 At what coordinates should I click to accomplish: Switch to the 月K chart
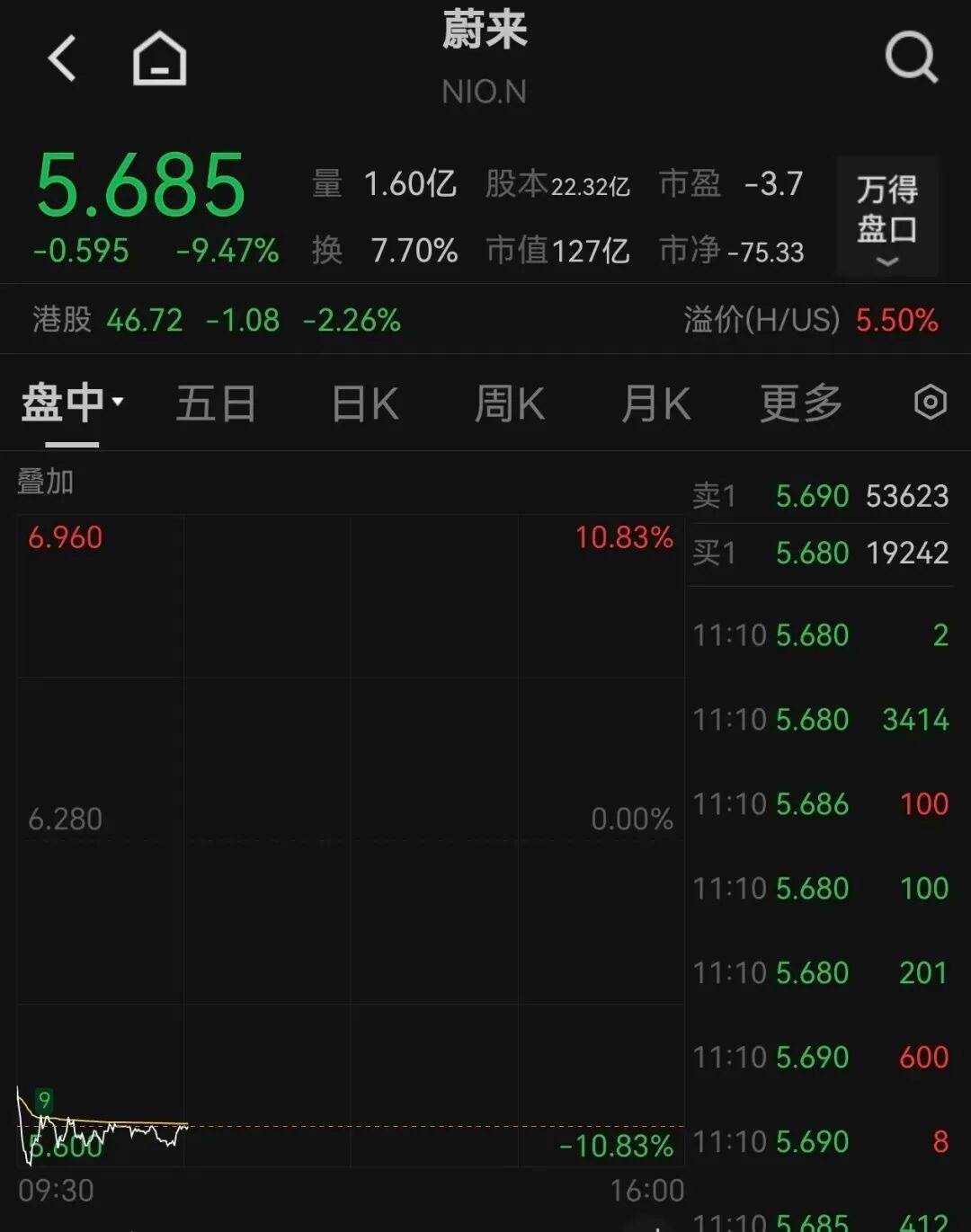(656, 403)
